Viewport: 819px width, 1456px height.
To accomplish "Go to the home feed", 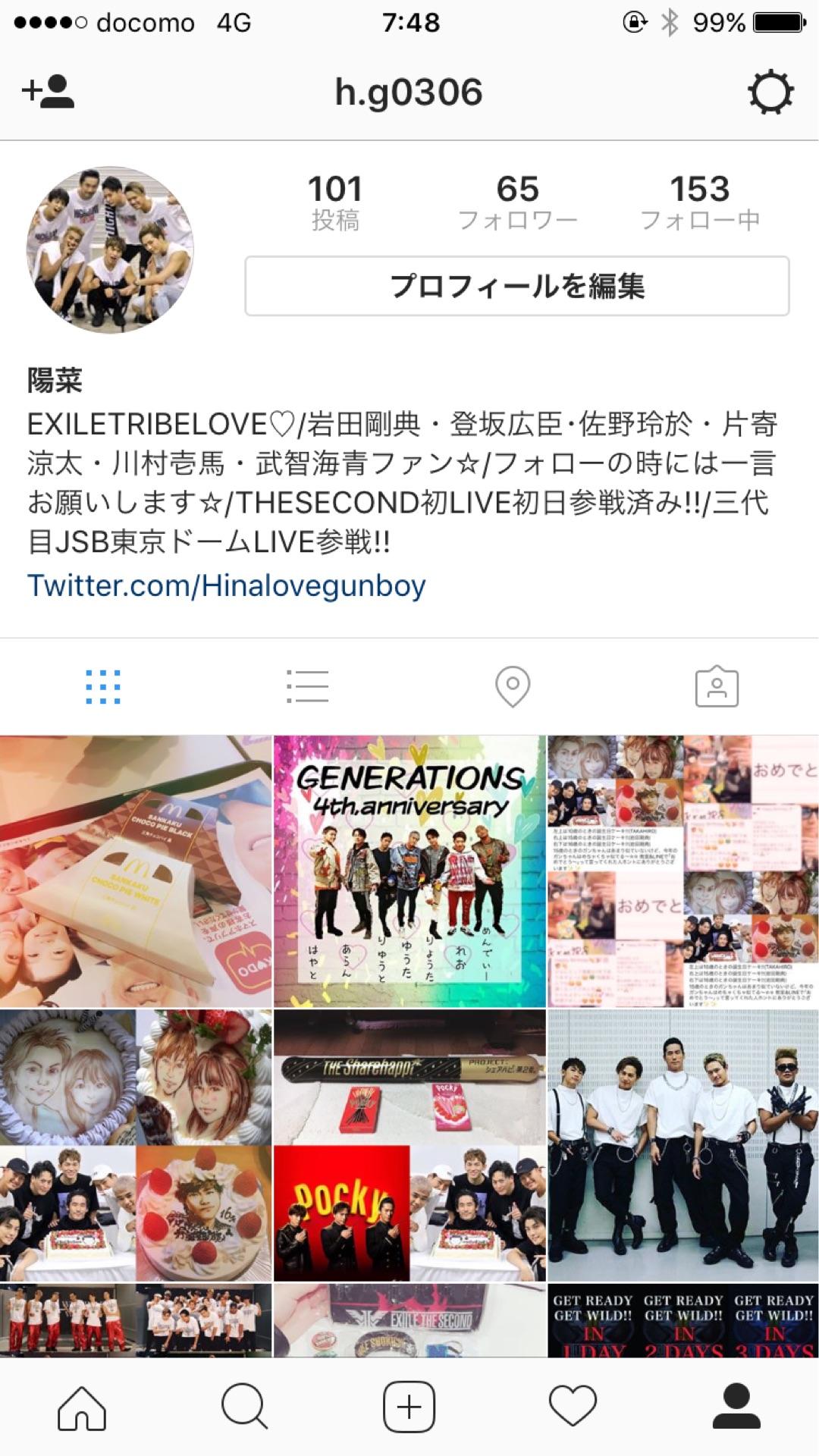I will pos(82,1407).
